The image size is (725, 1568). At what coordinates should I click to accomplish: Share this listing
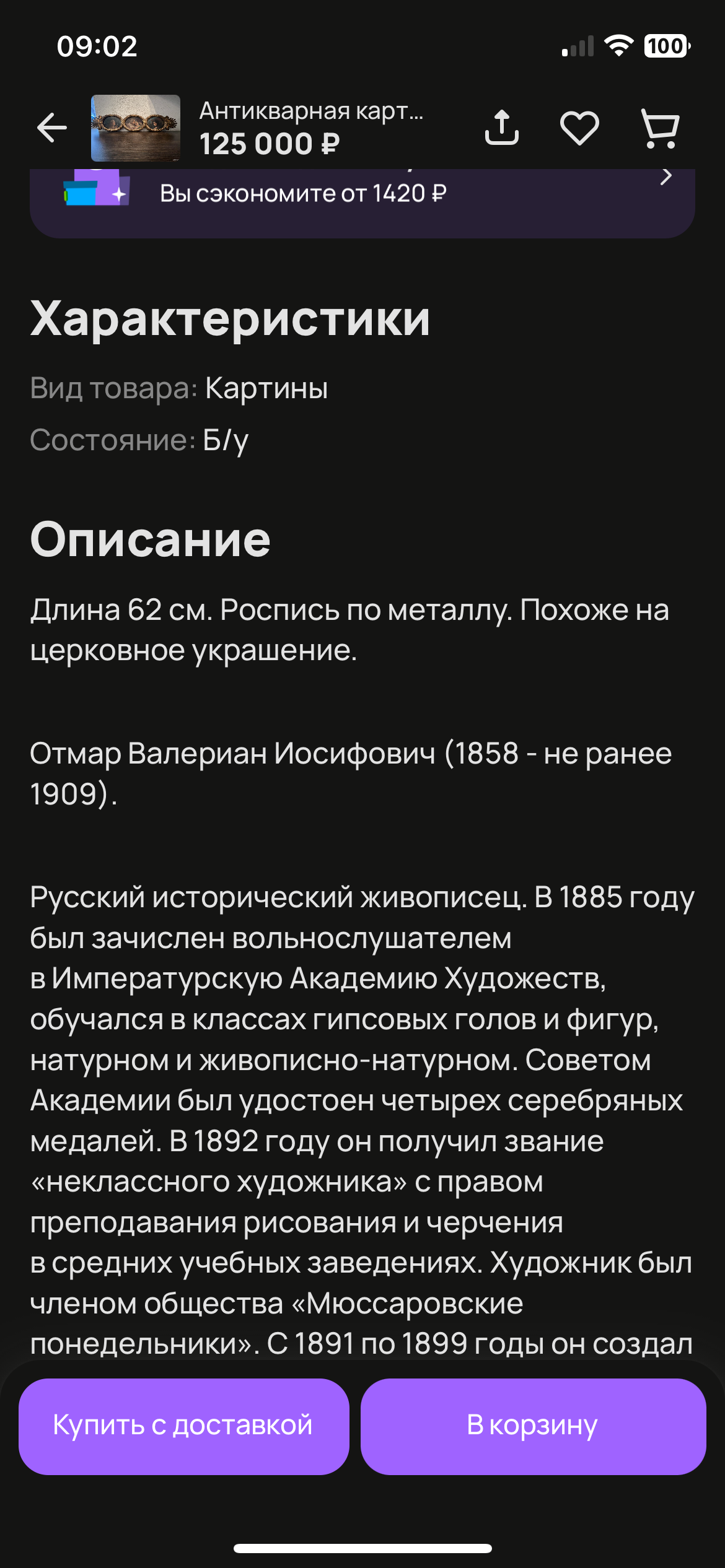point(501,128)
